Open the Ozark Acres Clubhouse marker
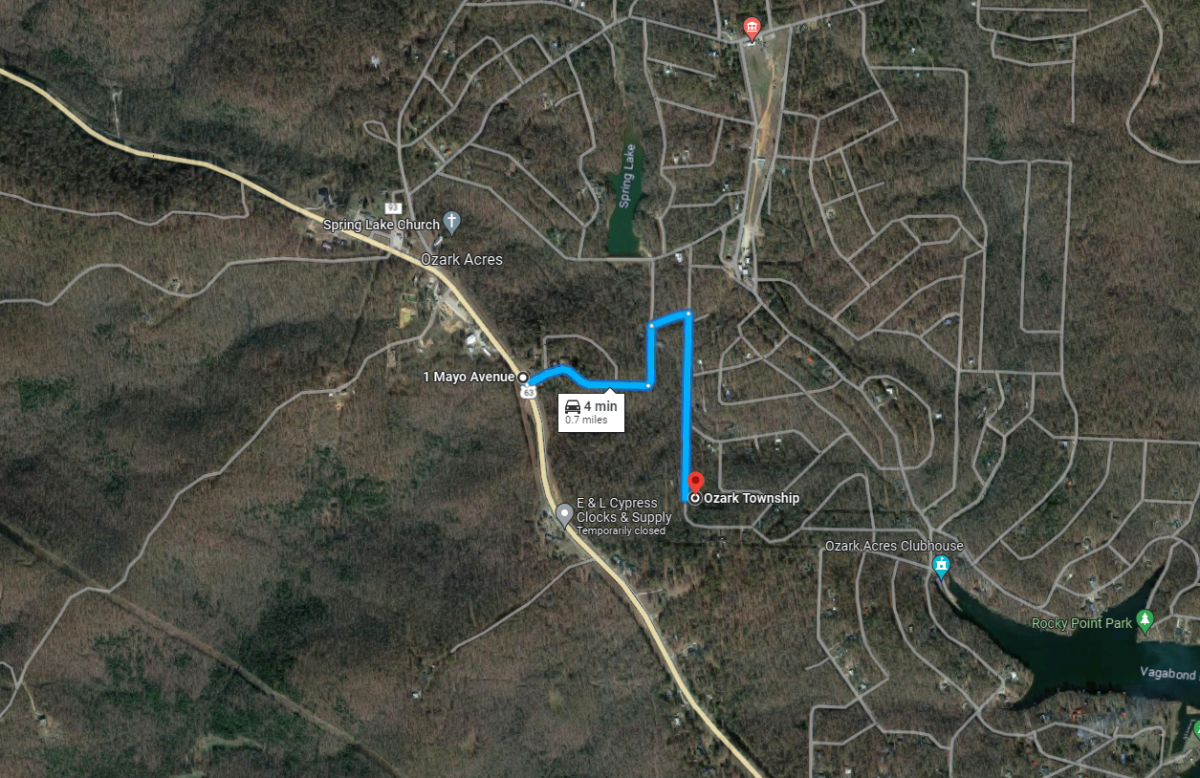Screen dimensions: 1200x778 (x=940, y=567)
